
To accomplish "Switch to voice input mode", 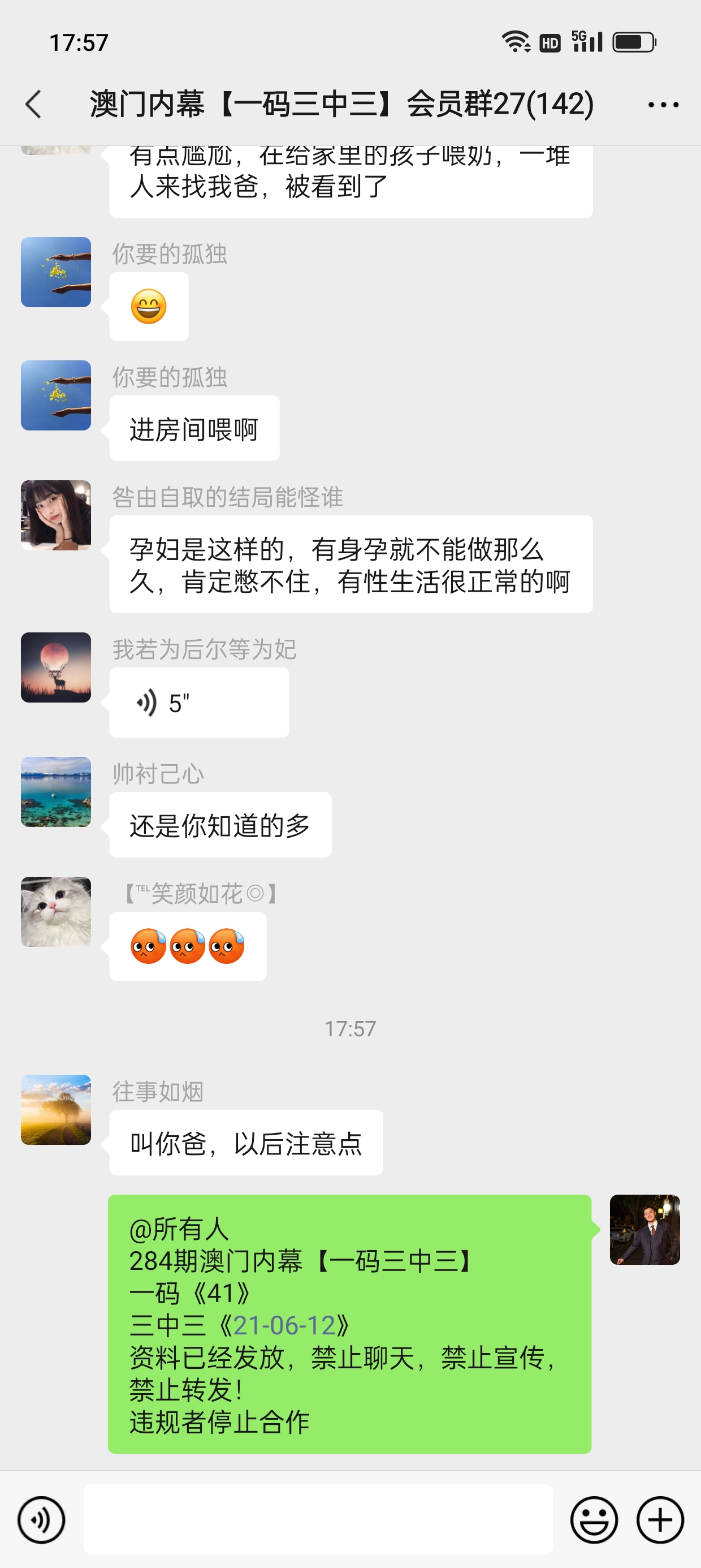I will [41, 1520].
